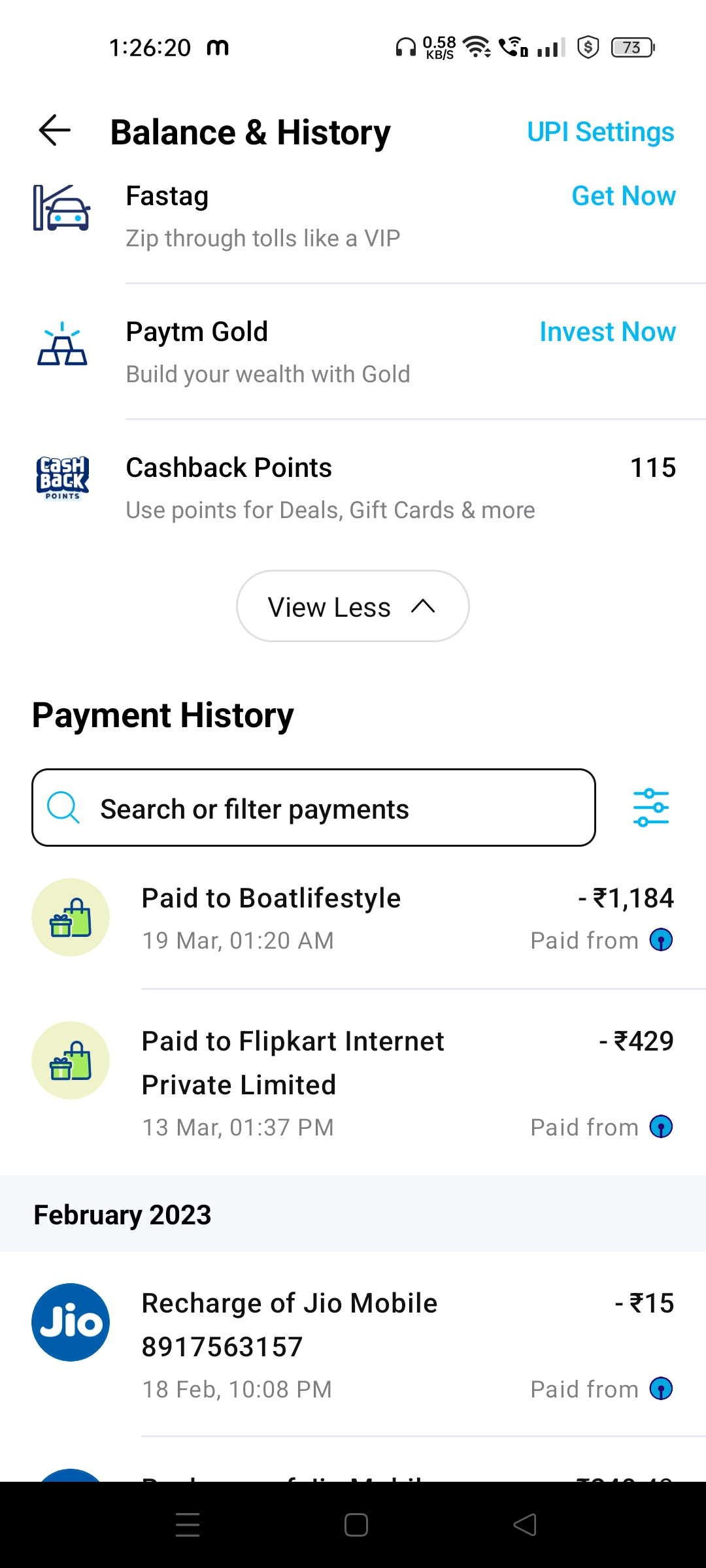This screenshot has height=1568, width=706.
Task: Open the Flipkart Internet Private Limited payment
Action: point(353,1083)
